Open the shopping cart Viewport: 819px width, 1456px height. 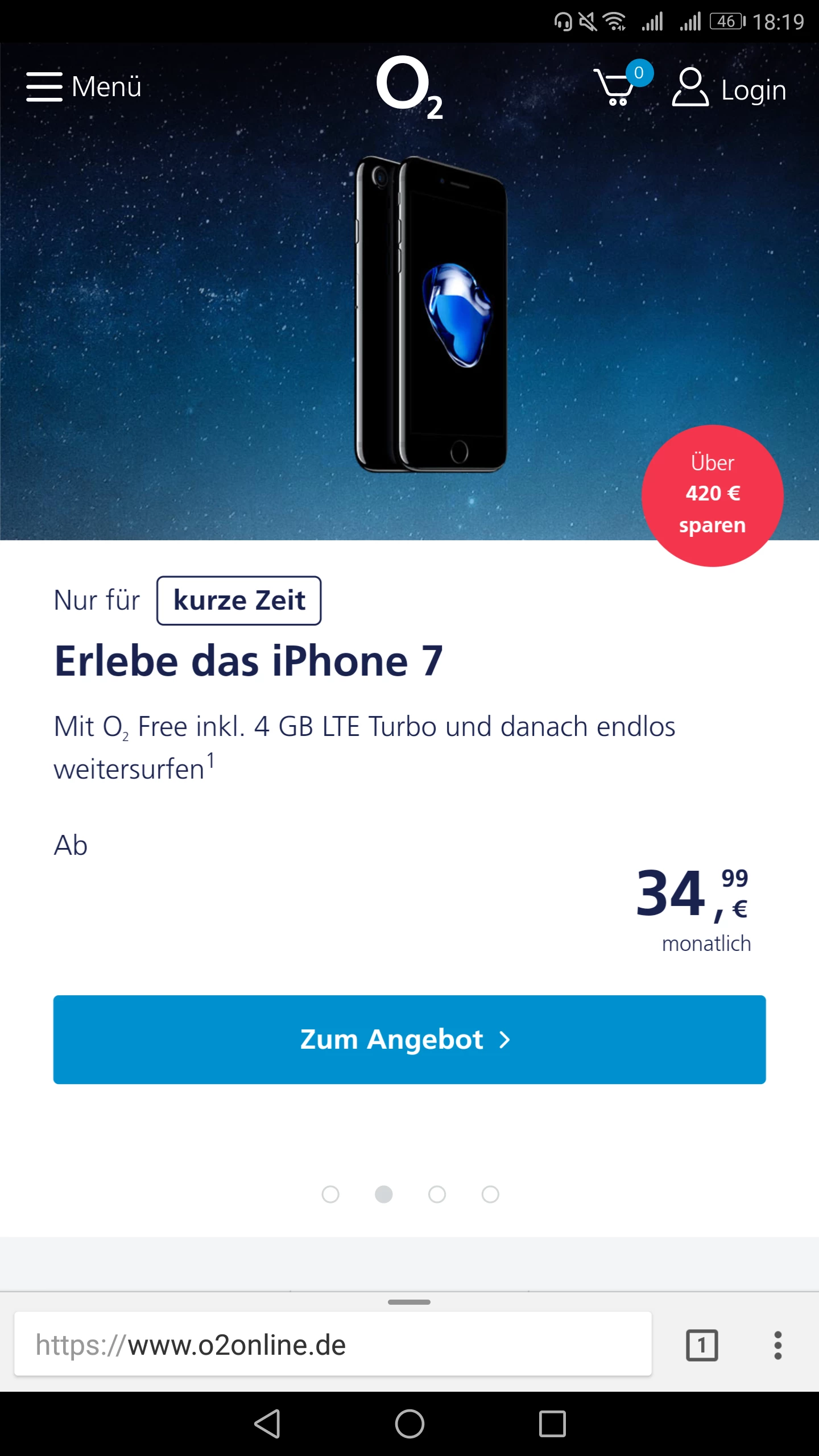click(x=617, y=87)
